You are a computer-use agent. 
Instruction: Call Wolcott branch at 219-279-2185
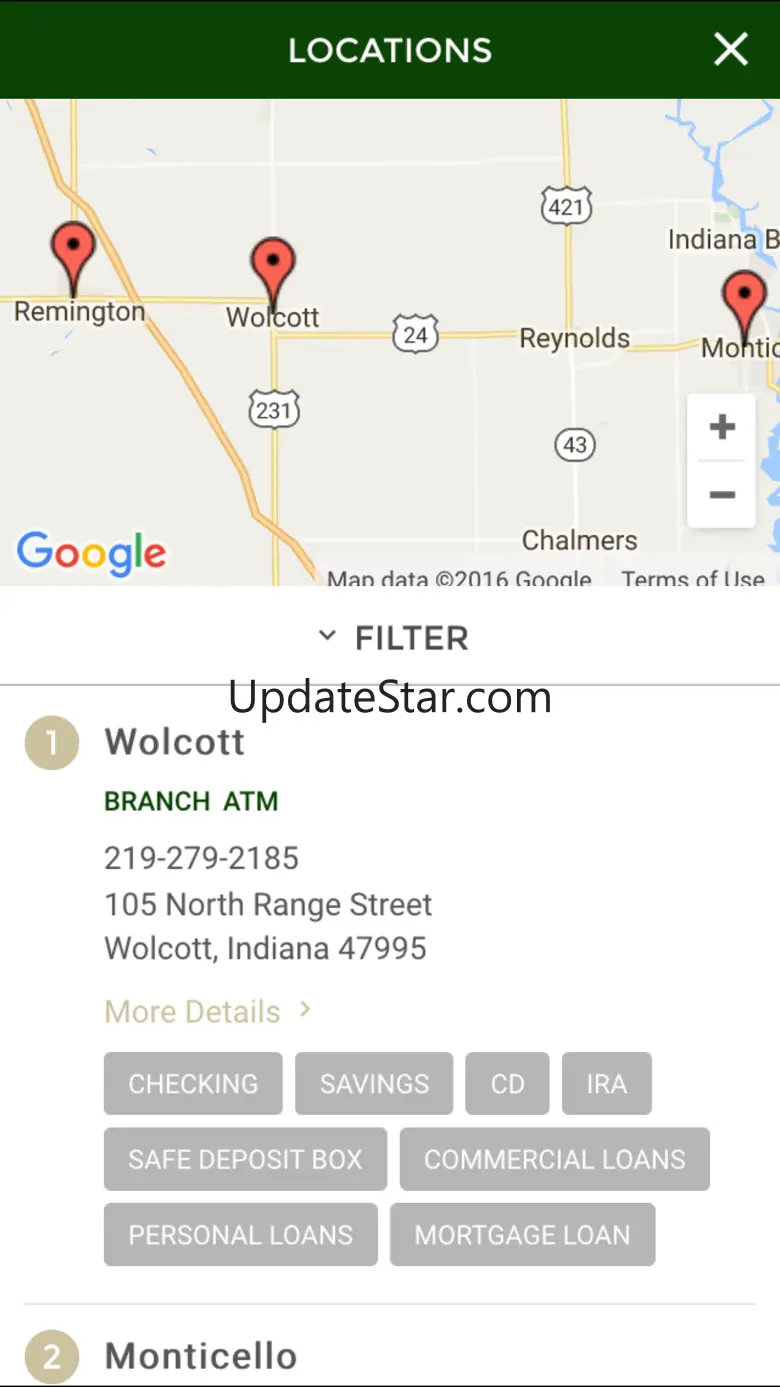pos(201,858)
